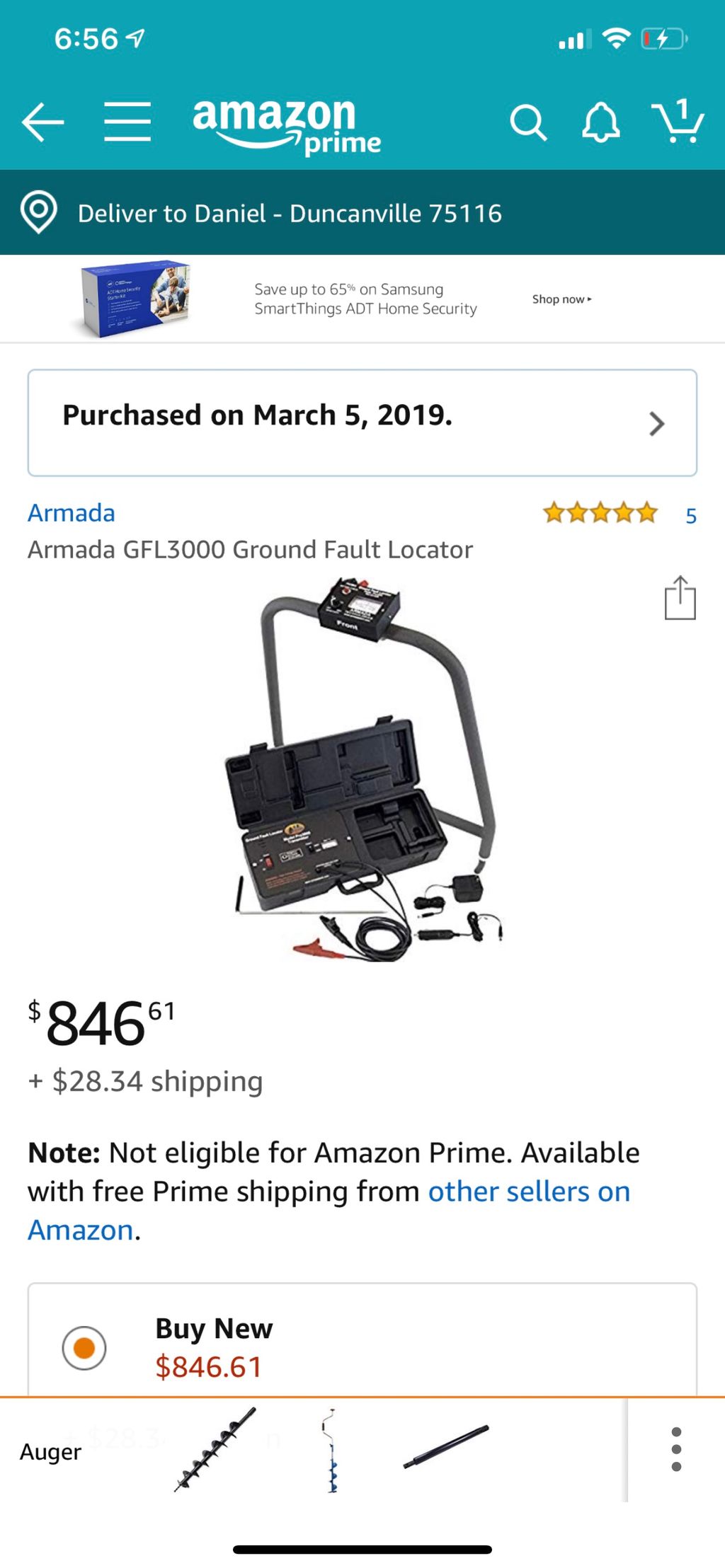Open the first auger drill bit item
The height and width of the screenshot is (1568, 725).
point(215,1449)
